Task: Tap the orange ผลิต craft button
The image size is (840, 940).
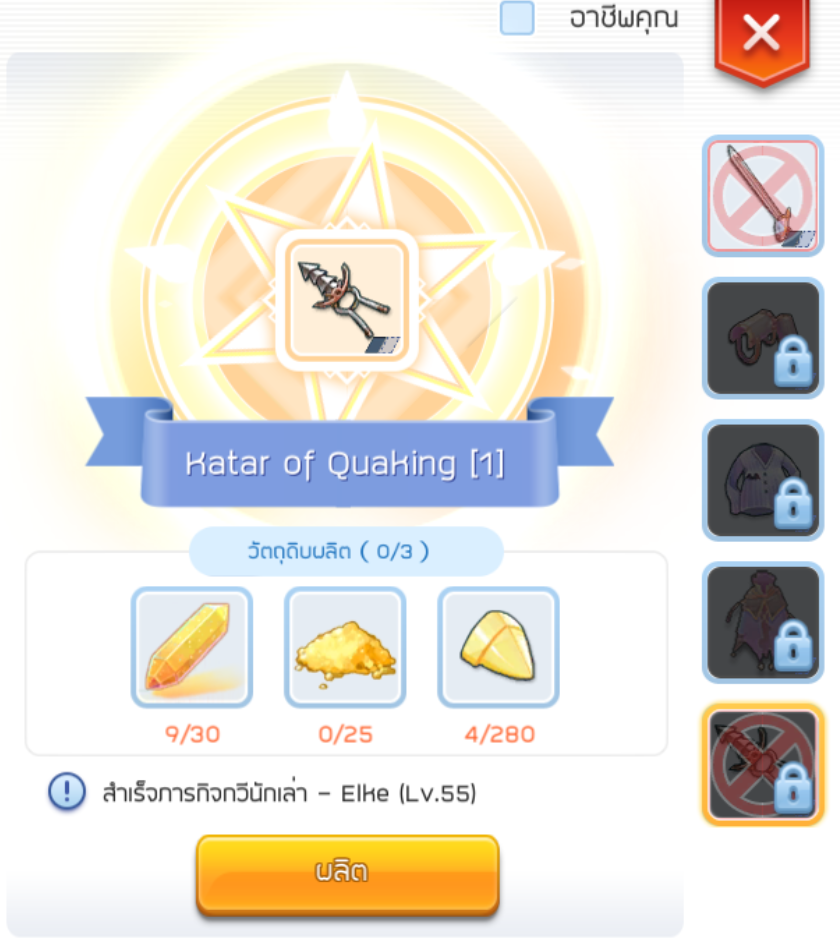Action: click(347, 873)
